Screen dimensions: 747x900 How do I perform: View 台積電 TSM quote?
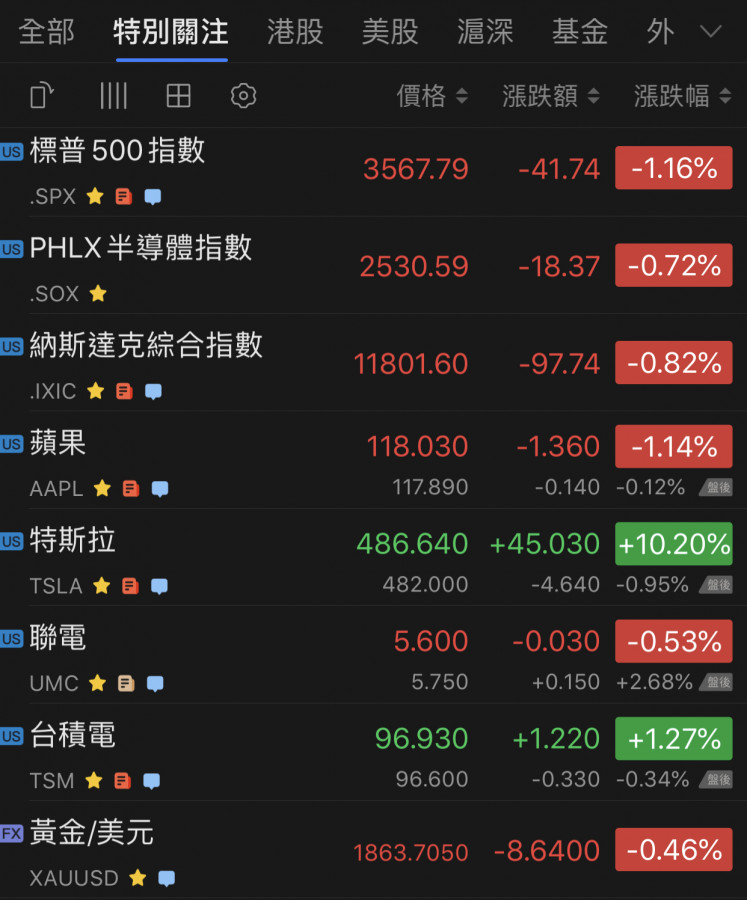[73, 736]
